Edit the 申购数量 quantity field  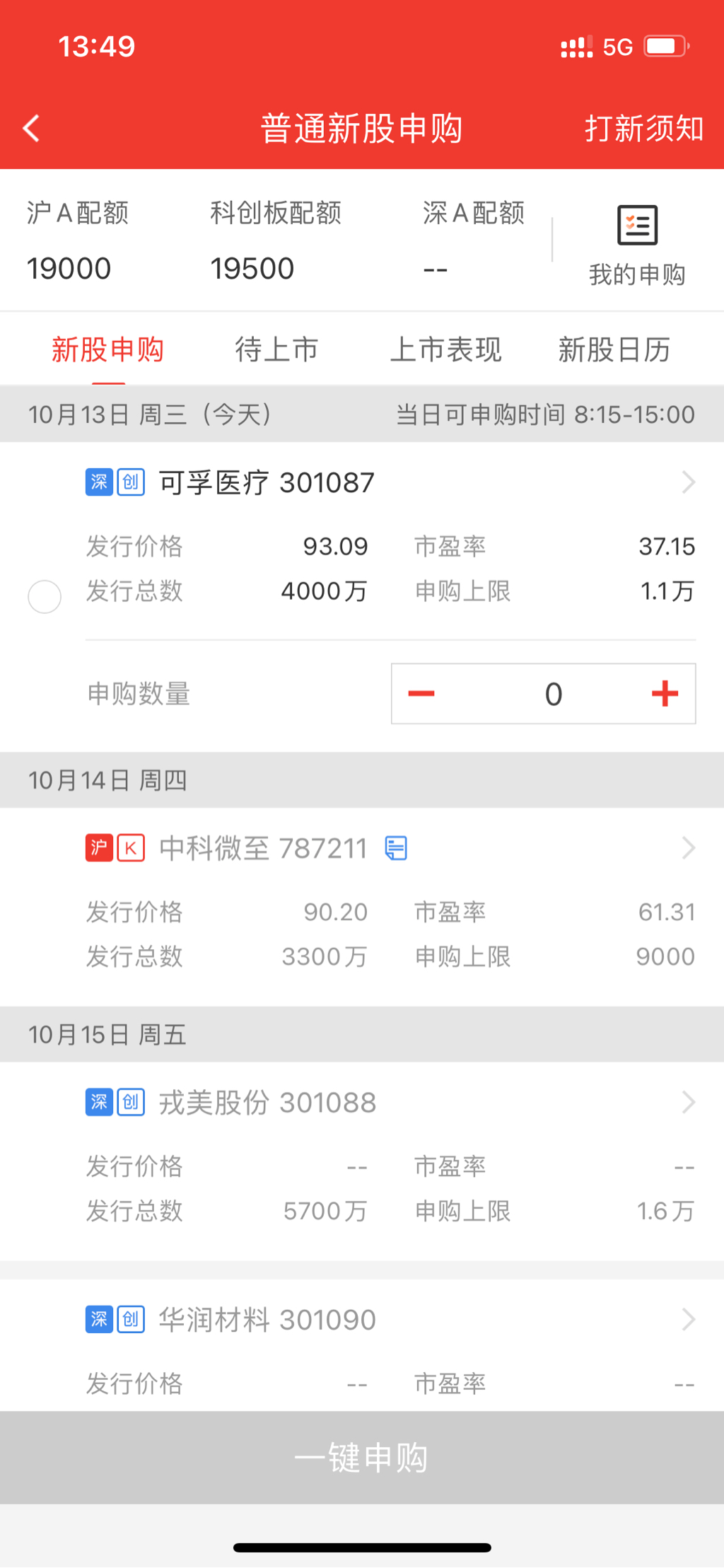point(553,694)
